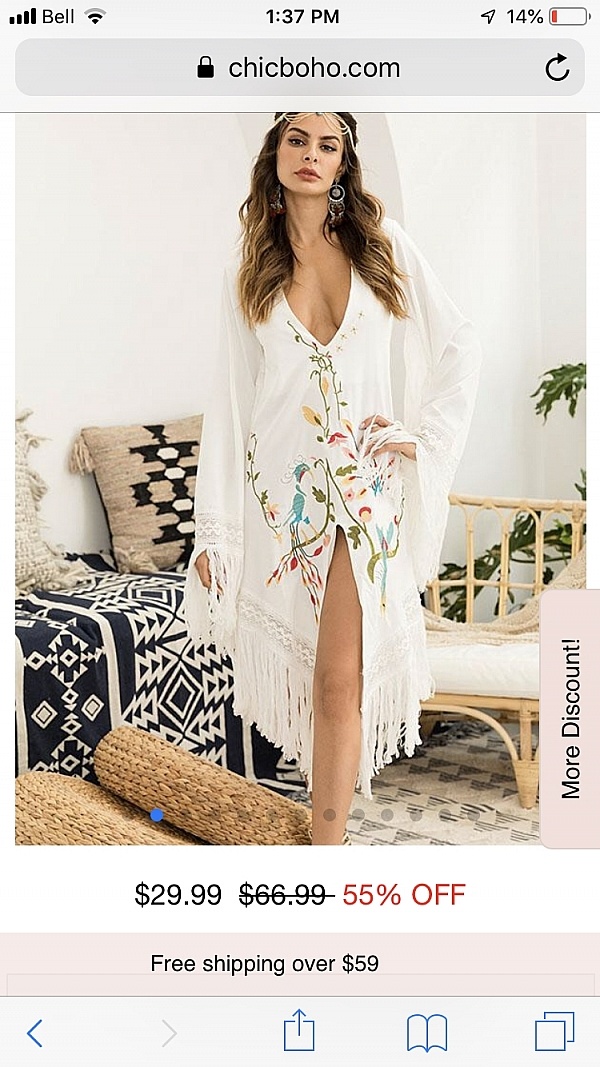The image size is (600, 1067).
Task: Reload the chicboho.com page
Action: tap(556, 68)
